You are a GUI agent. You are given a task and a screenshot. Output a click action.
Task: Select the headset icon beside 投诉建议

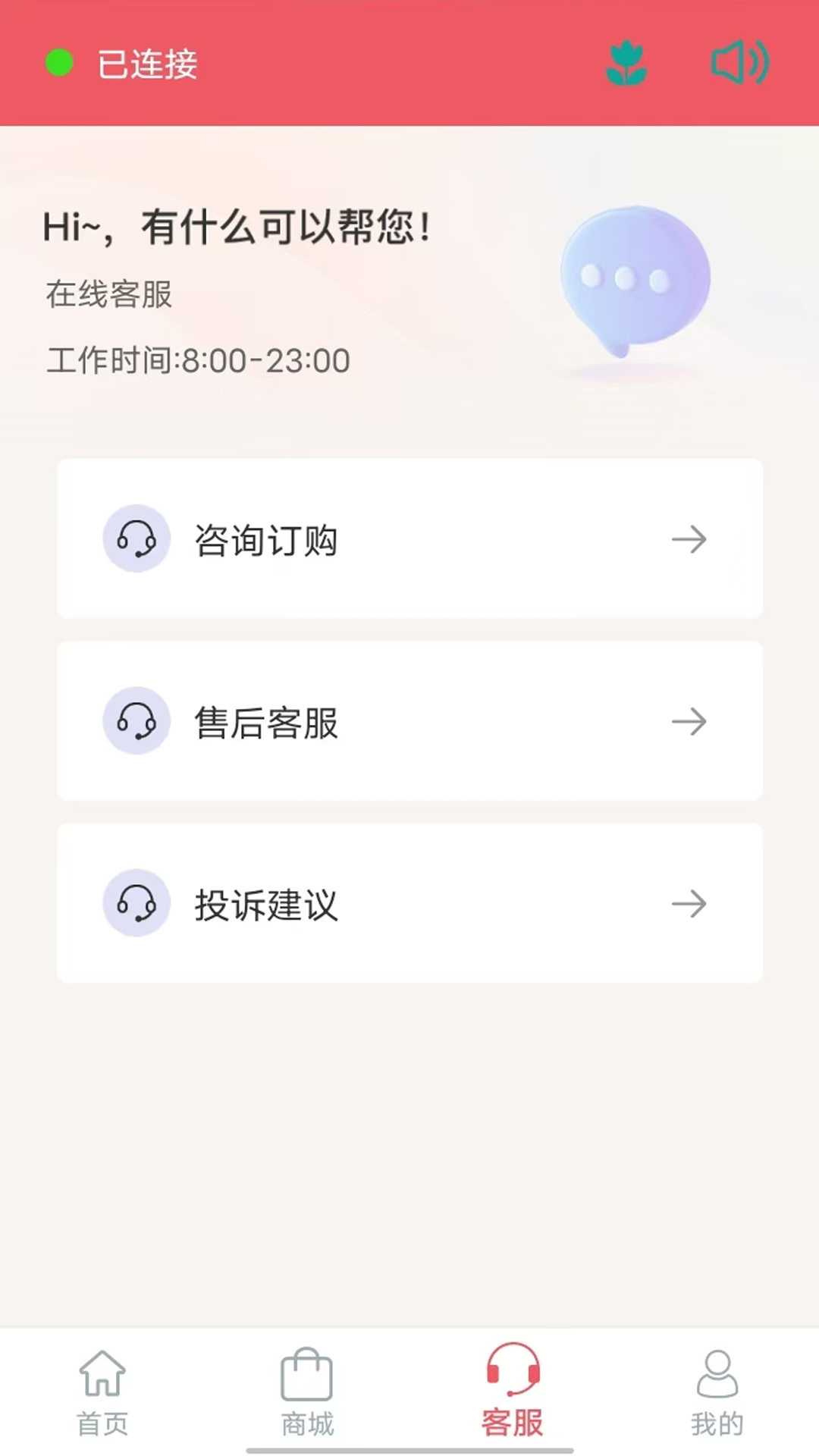coord(136,905)
